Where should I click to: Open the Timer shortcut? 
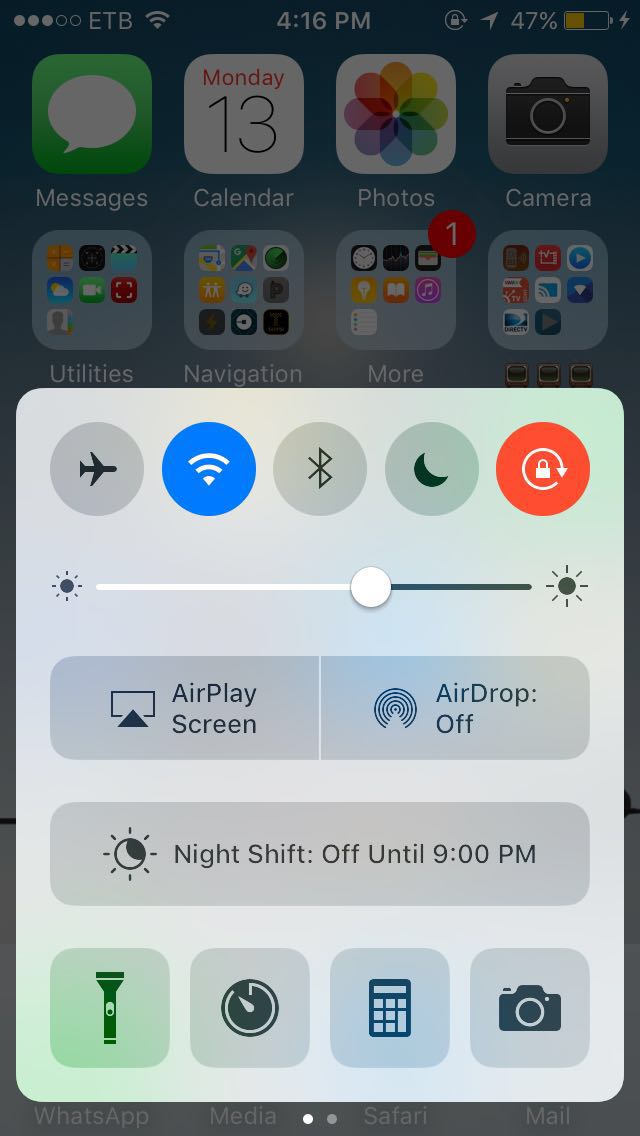(250, 1008)
